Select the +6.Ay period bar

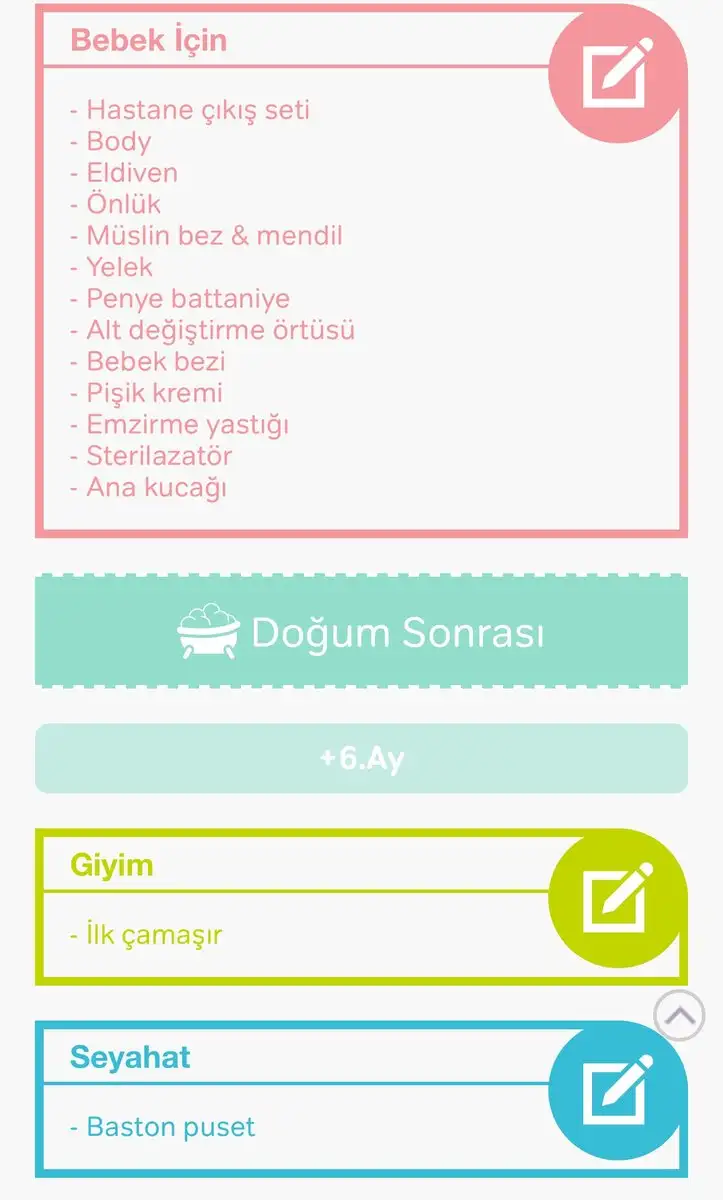[361, 758]
